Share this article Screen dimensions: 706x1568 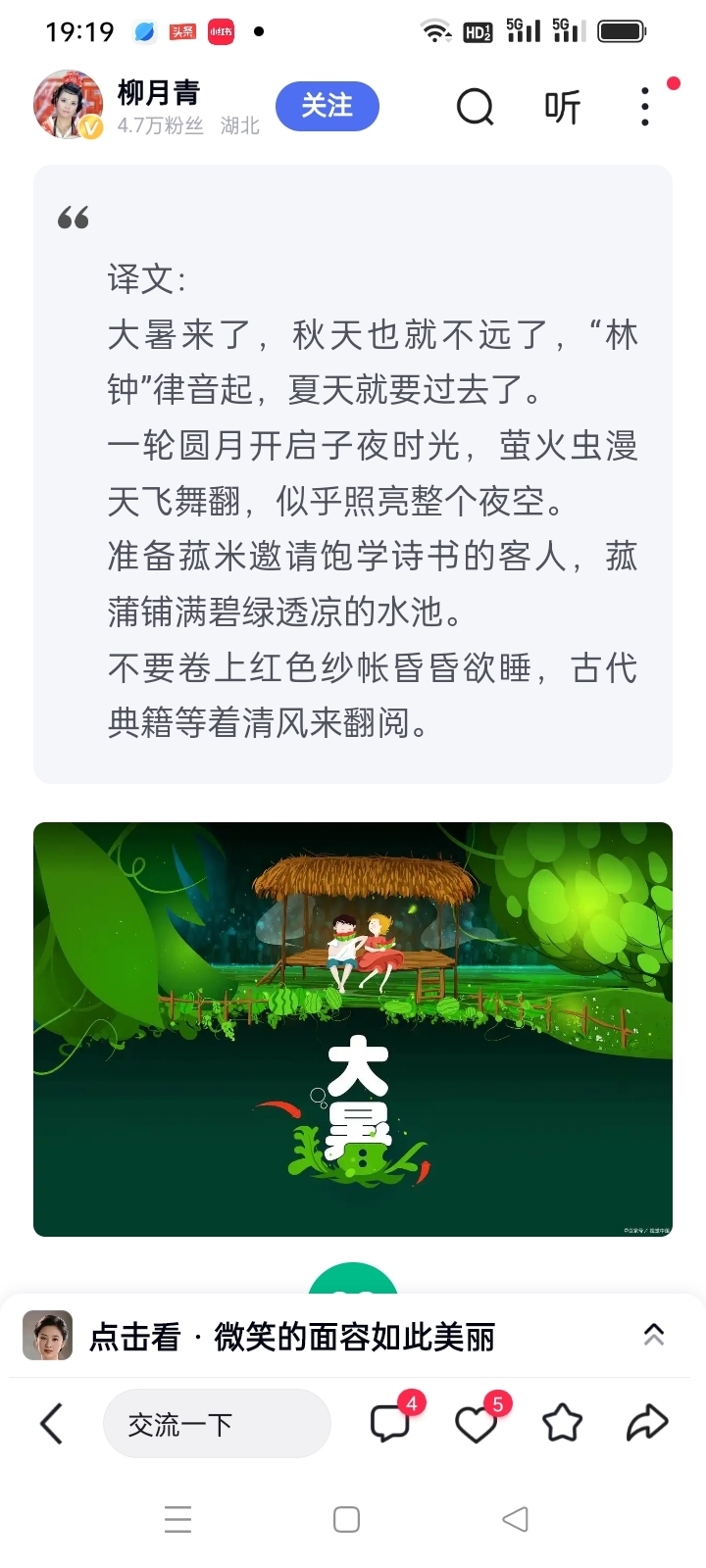tap(647, 1423)
